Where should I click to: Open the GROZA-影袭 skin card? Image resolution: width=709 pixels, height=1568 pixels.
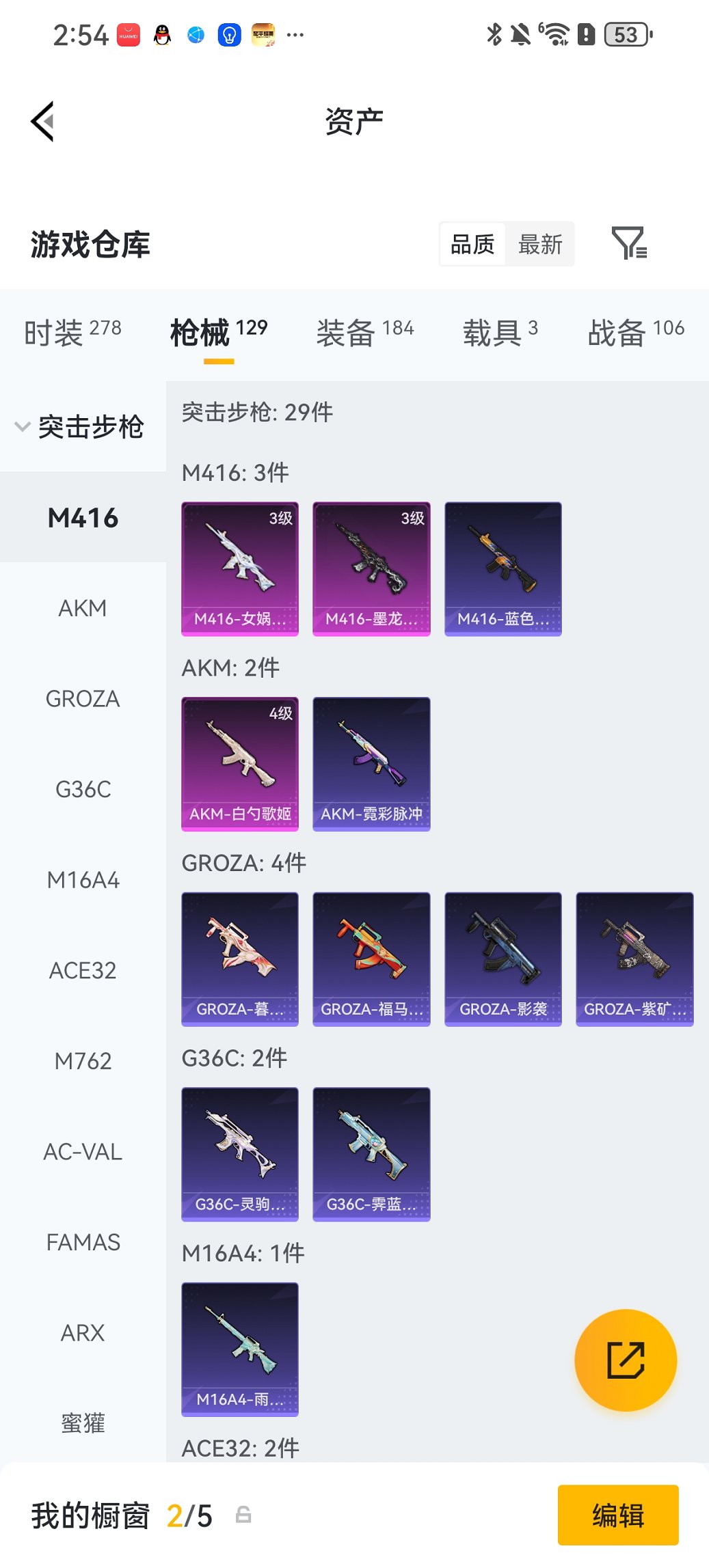pyautogui.click(x=503, y=959)
